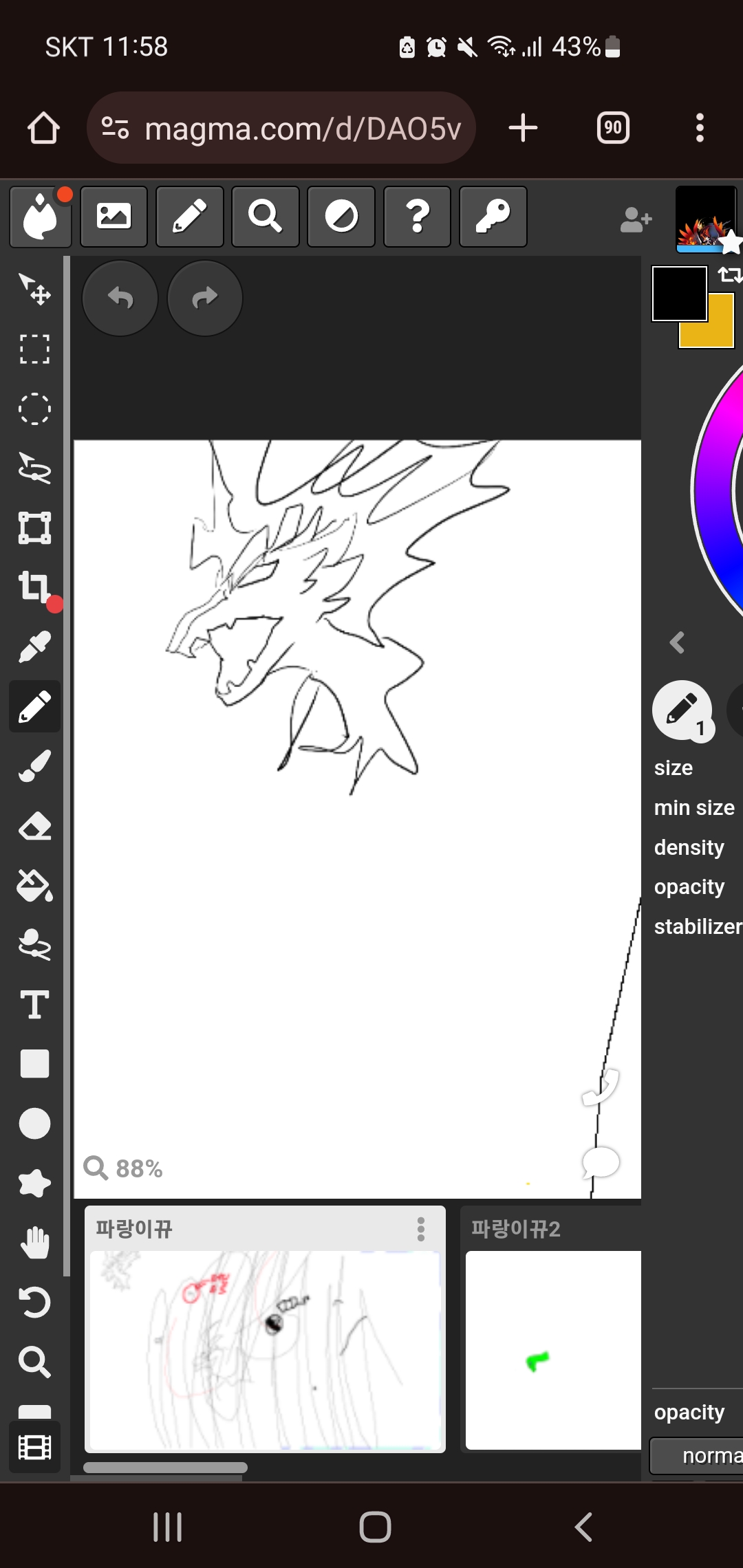
Task: Open the help question mark menu
Action: pos(417,217)
